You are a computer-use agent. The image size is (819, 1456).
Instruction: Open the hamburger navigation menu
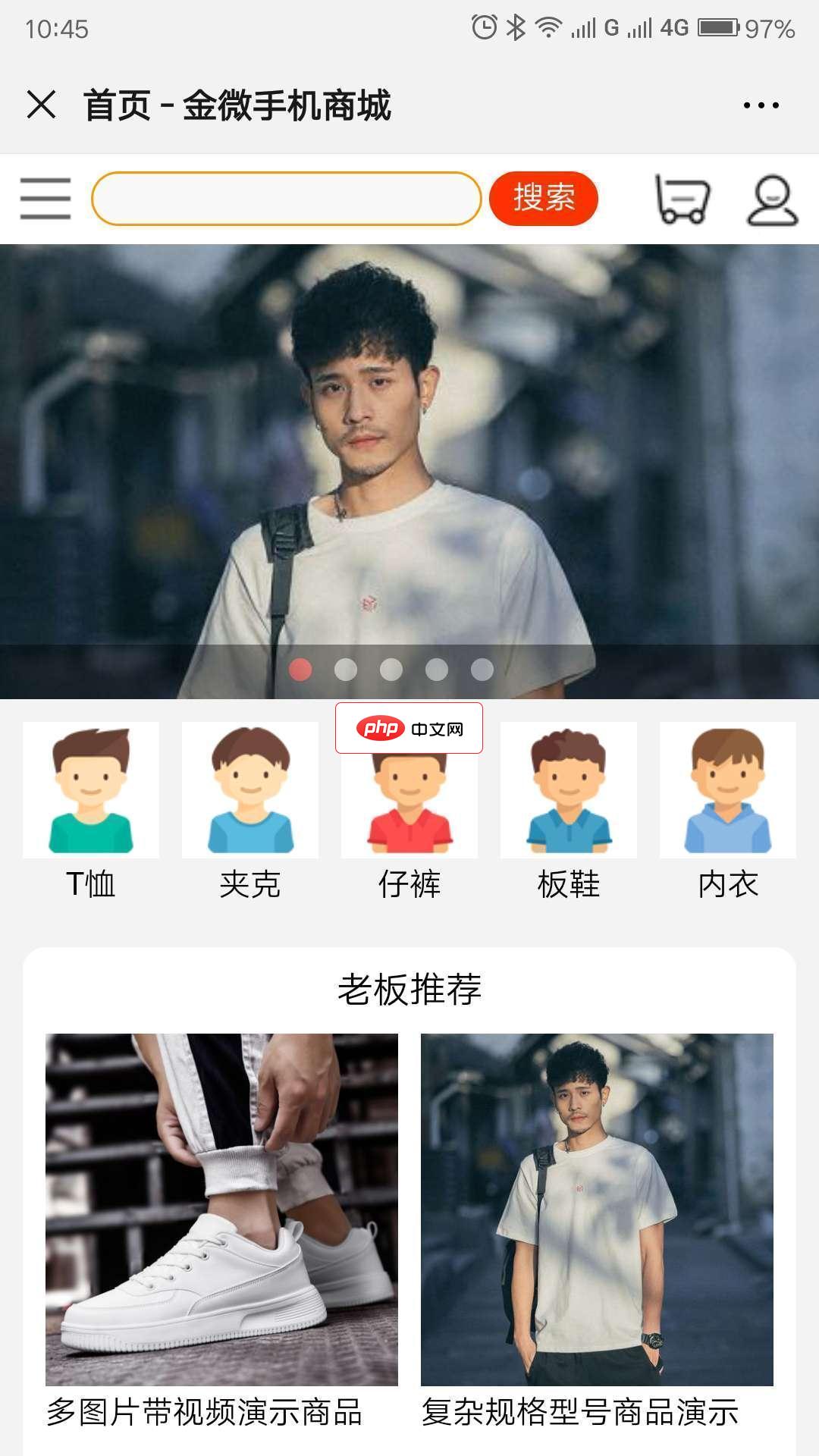point(43,199)
